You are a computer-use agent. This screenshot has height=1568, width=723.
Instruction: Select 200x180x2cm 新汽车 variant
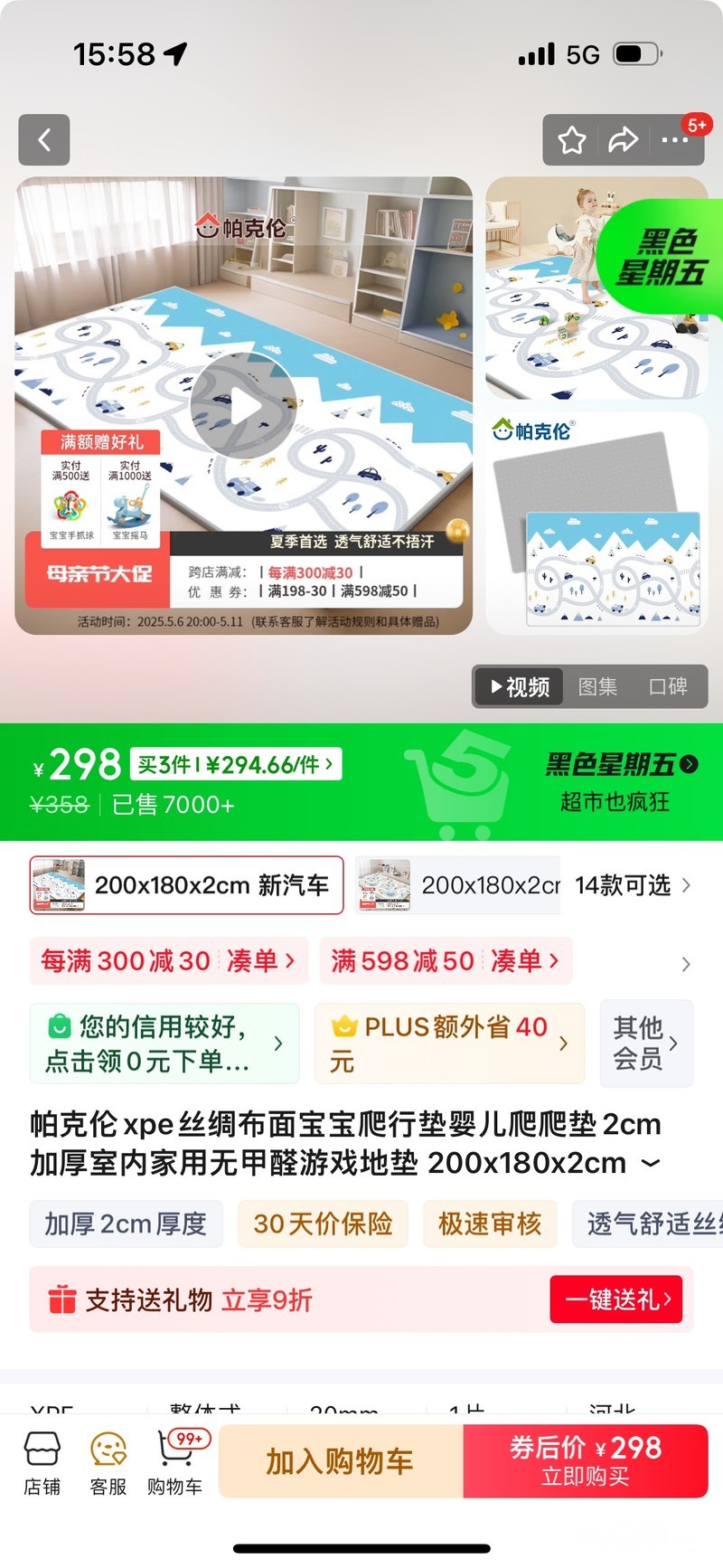[x=187, y=885]
